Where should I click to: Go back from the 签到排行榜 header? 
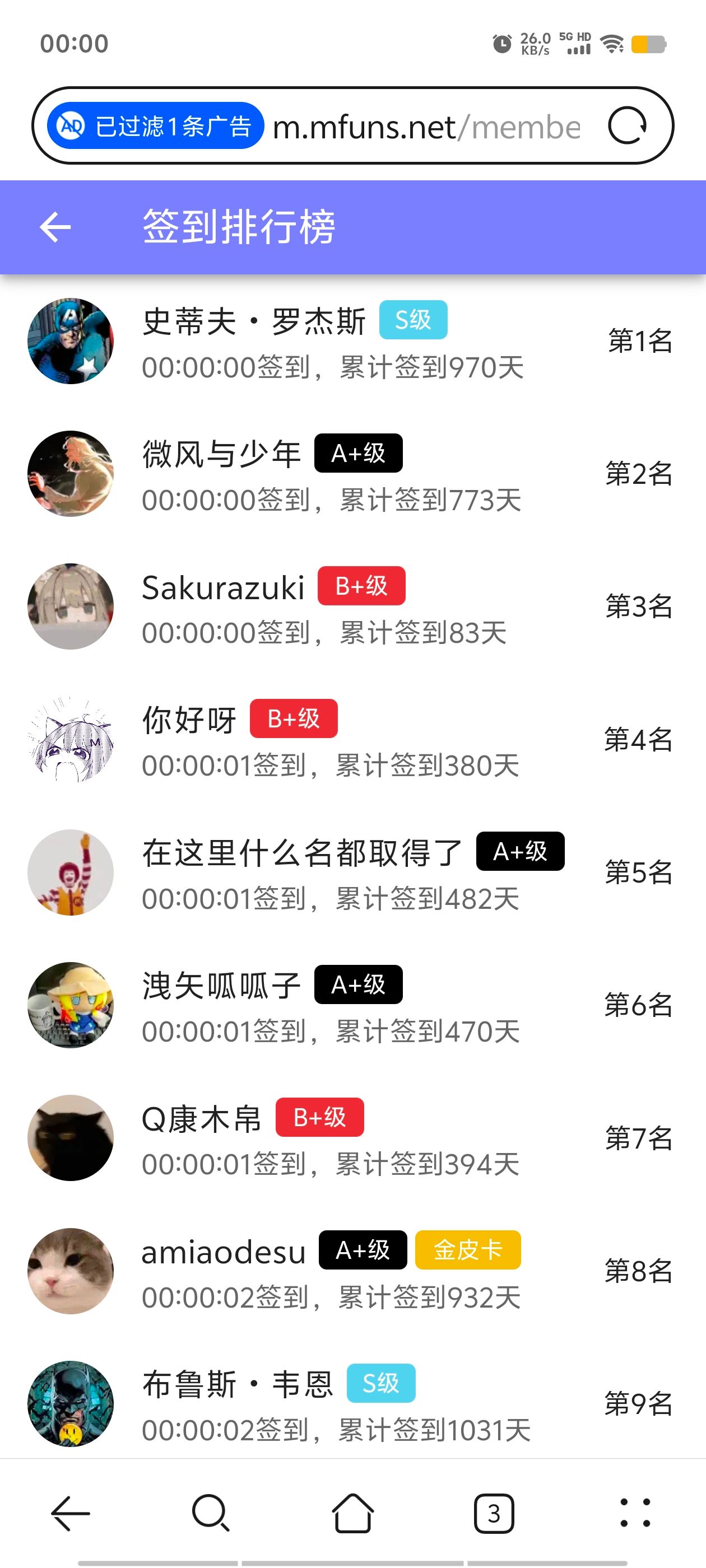pyautogui.click(x=55, y=227)
